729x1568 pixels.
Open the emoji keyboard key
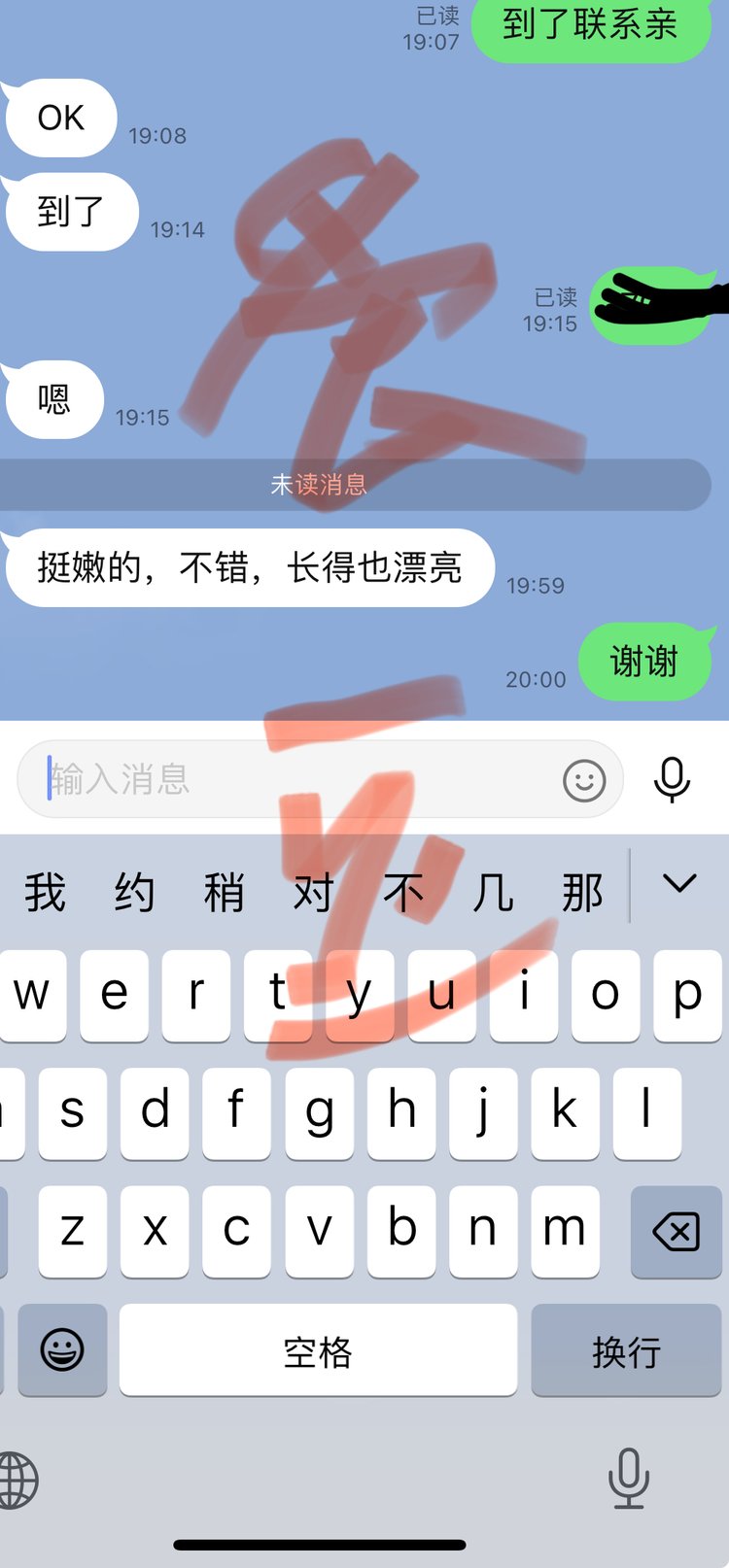click(x=62, y=1350)
